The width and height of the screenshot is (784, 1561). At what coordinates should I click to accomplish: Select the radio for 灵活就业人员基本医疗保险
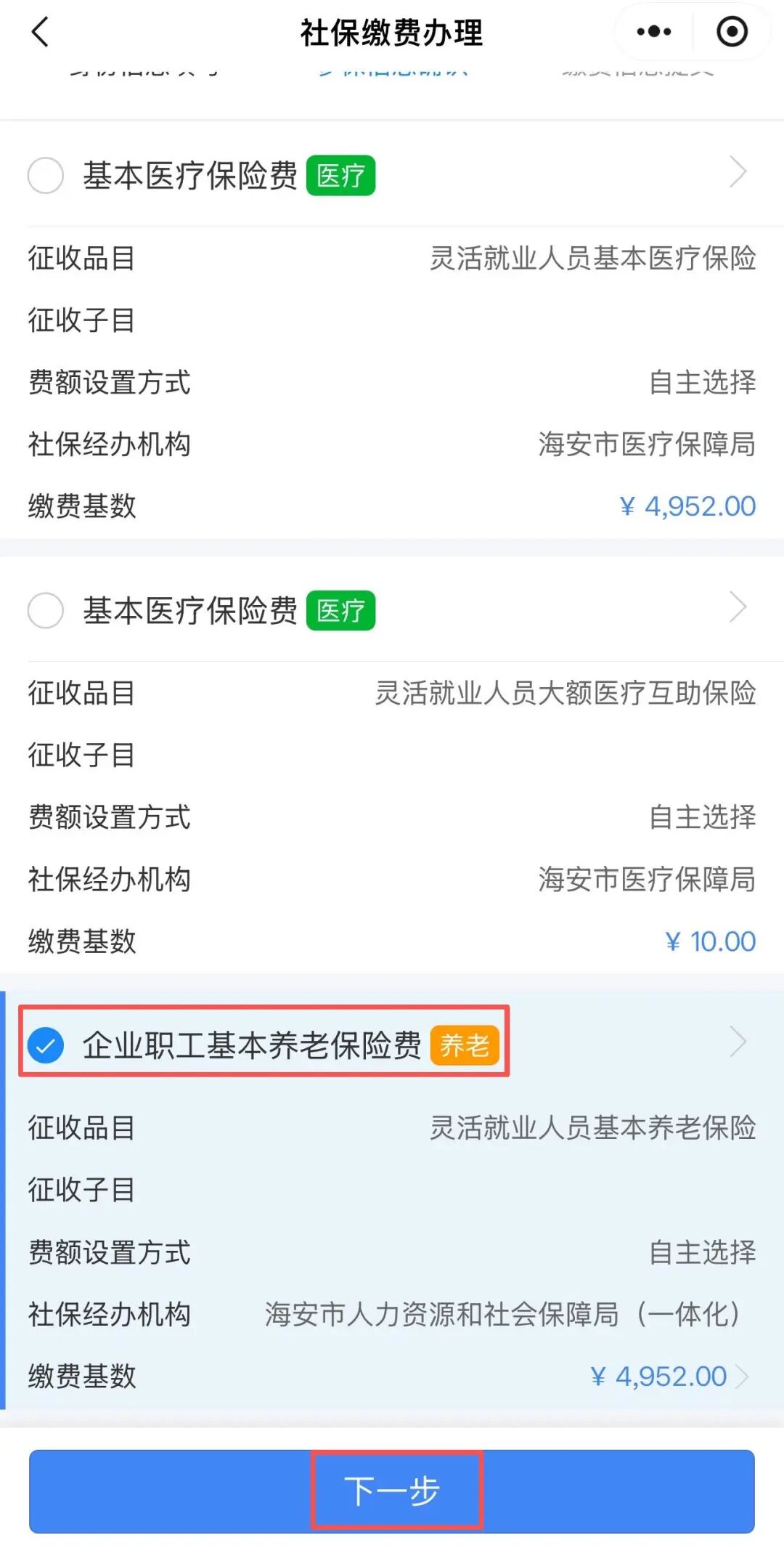[x=46, y=176]
